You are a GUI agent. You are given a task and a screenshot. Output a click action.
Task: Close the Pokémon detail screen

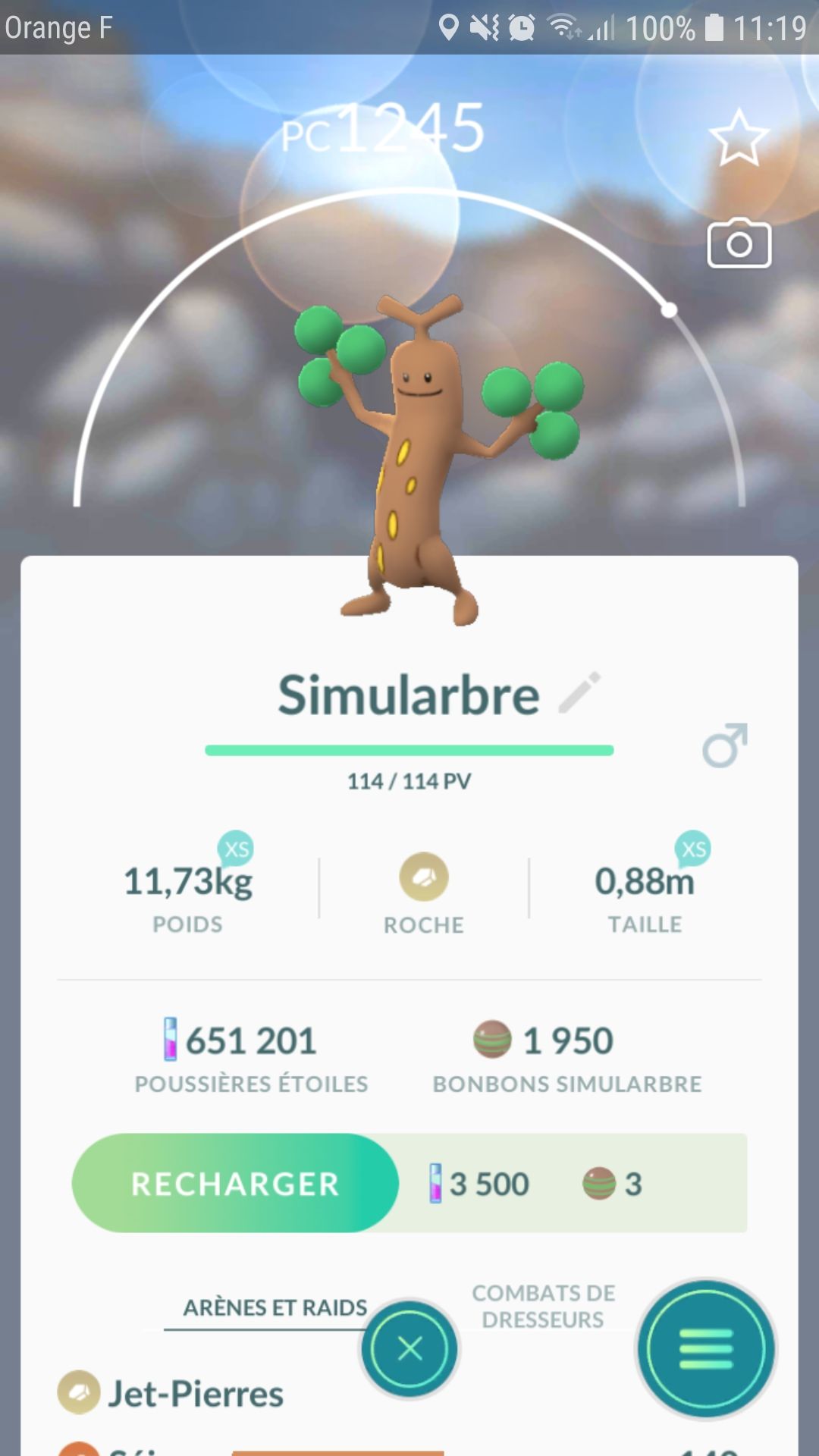point(409,1349)
